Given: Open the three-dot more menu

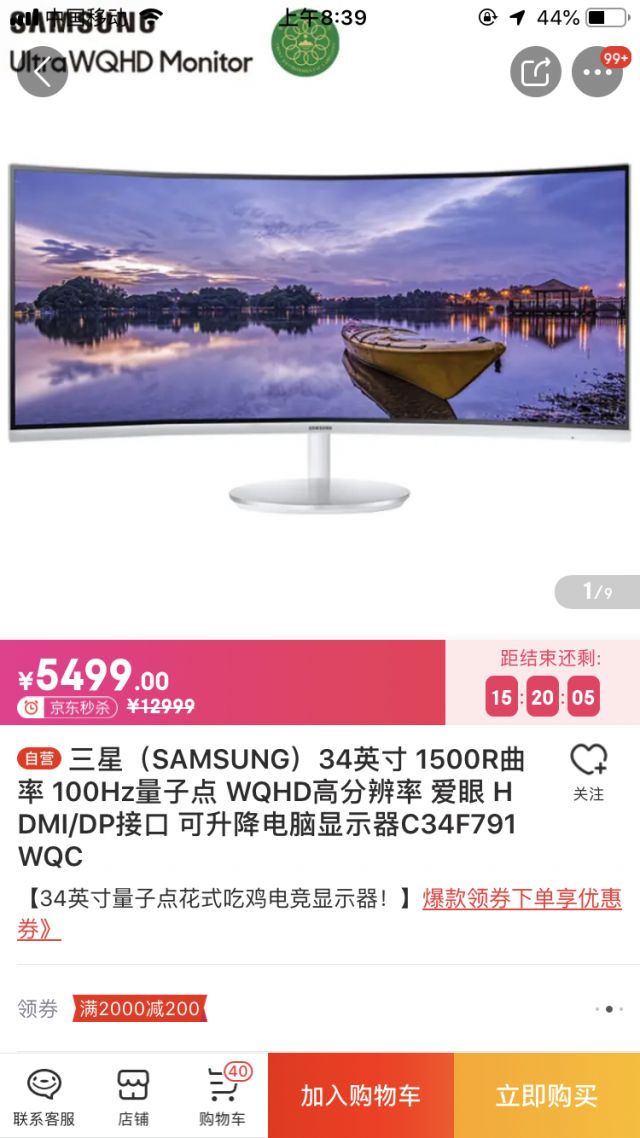Looking at the screenshot, I should coord(597,71).
